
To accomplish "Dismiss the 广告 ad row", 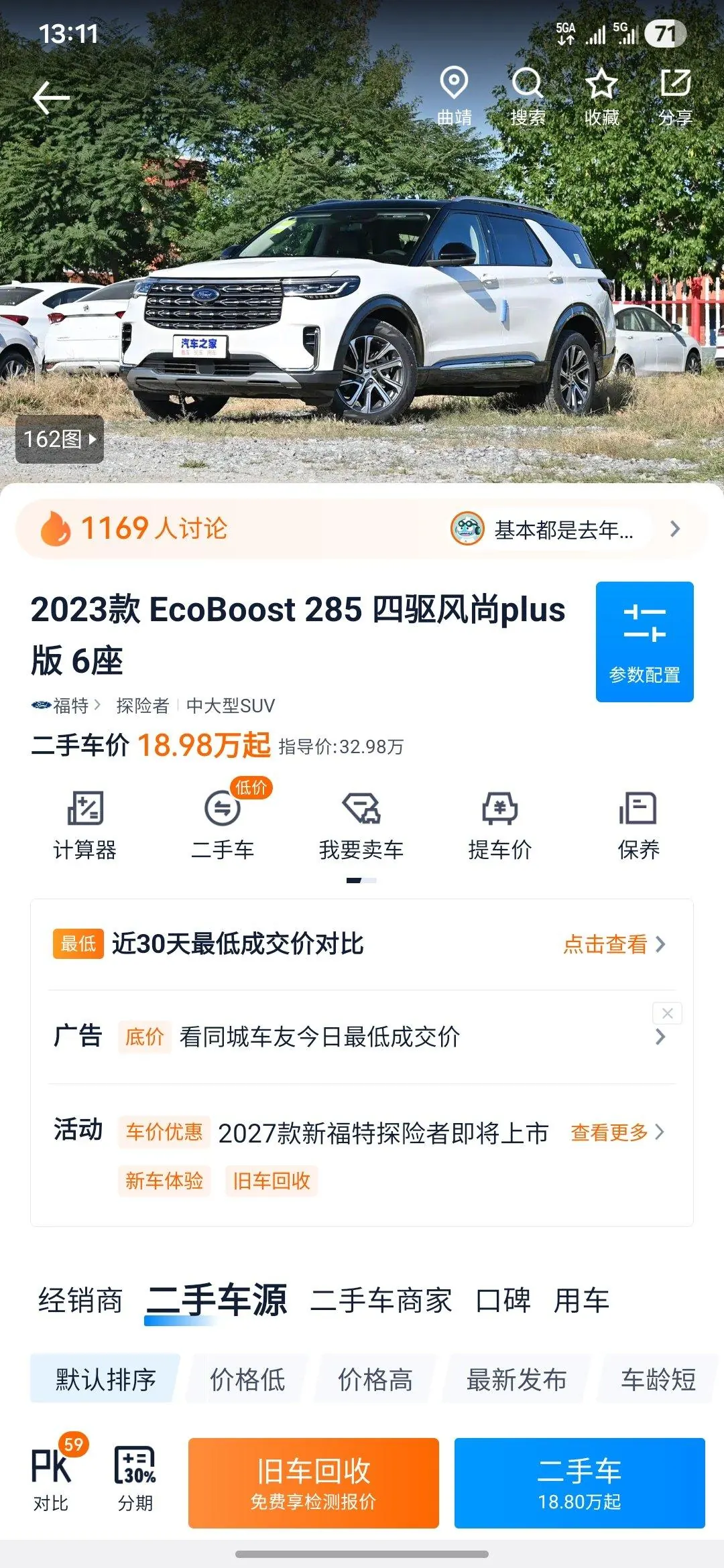I will [x=668, y=1013].
